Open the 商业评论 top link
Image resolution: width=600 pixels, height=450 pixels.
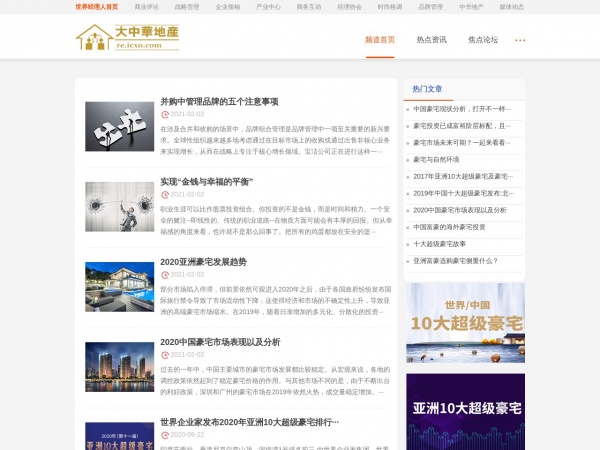click(x=146, y=6)
